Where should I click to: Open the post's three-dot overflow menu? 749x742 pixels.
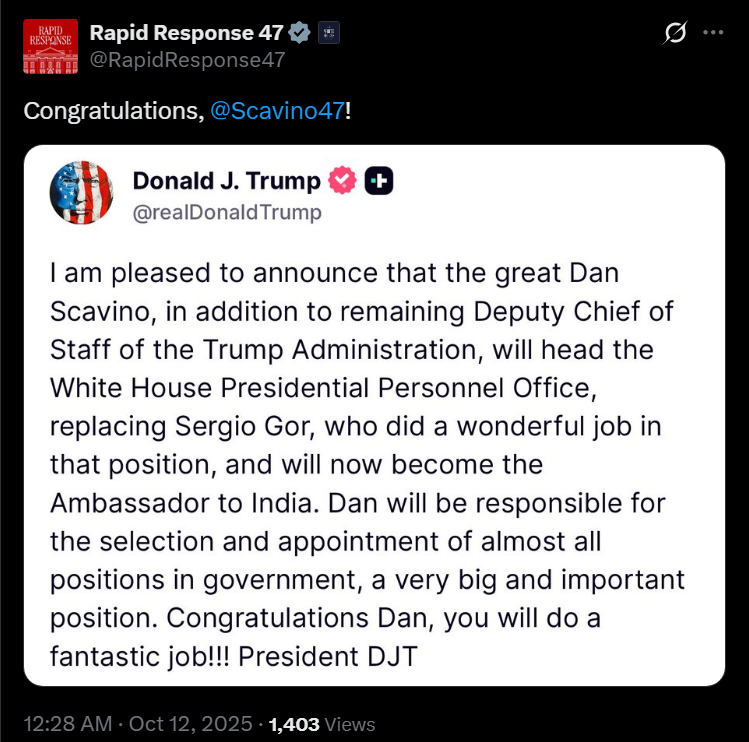713,33
